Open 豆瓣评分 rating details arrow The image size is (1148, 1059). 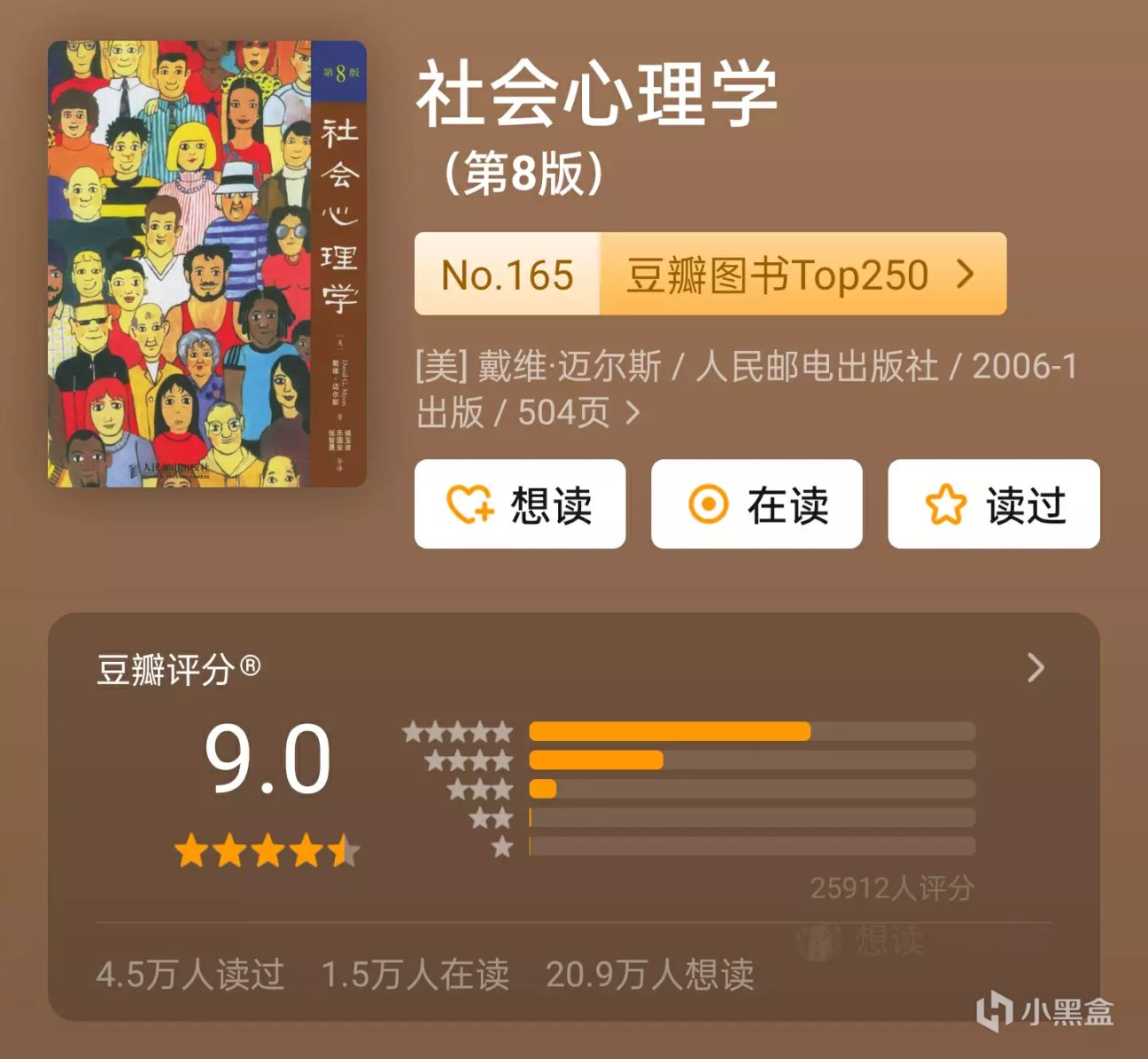click(1036, 667)
